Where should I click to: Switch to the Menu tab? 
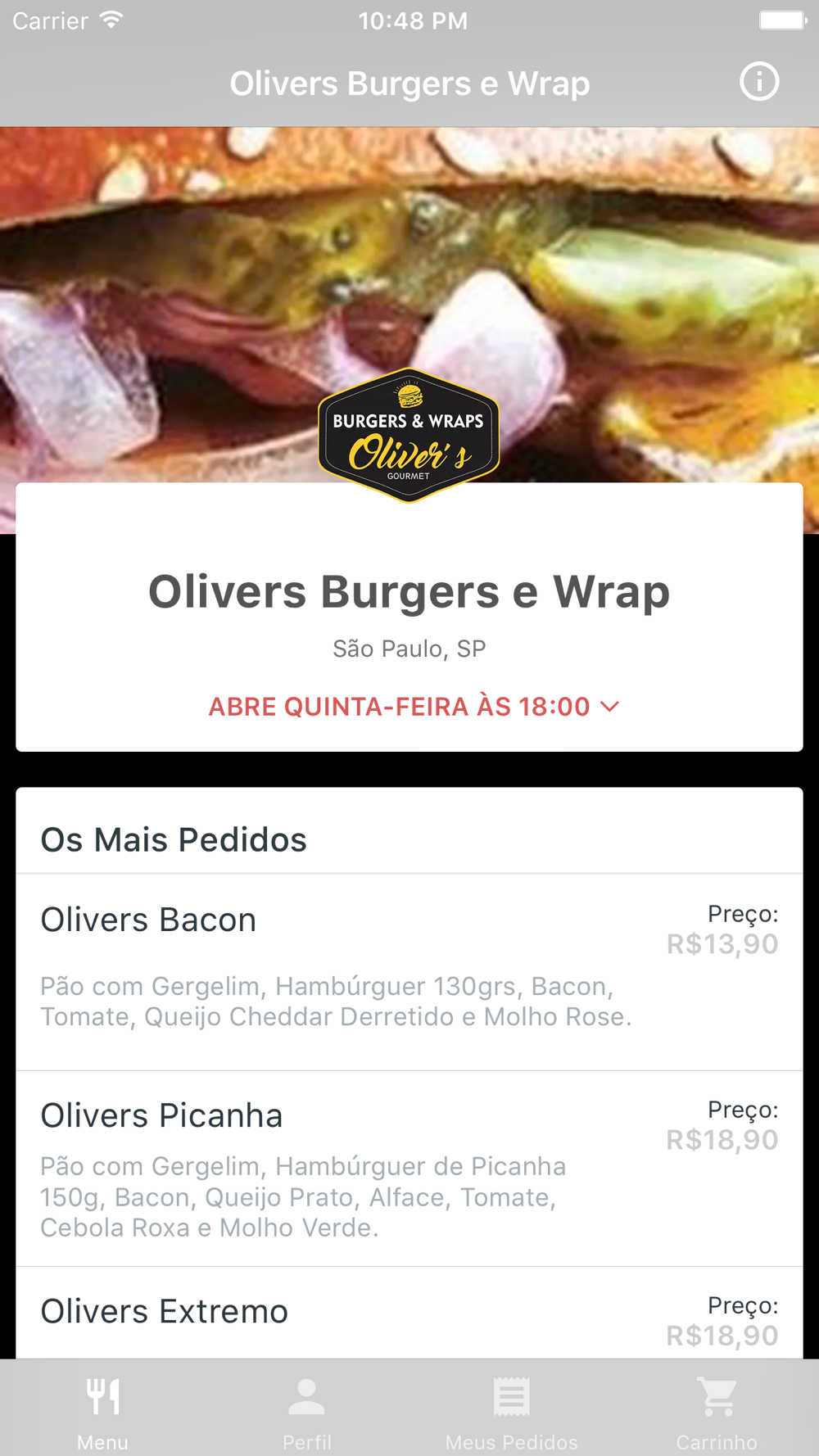102,1410
